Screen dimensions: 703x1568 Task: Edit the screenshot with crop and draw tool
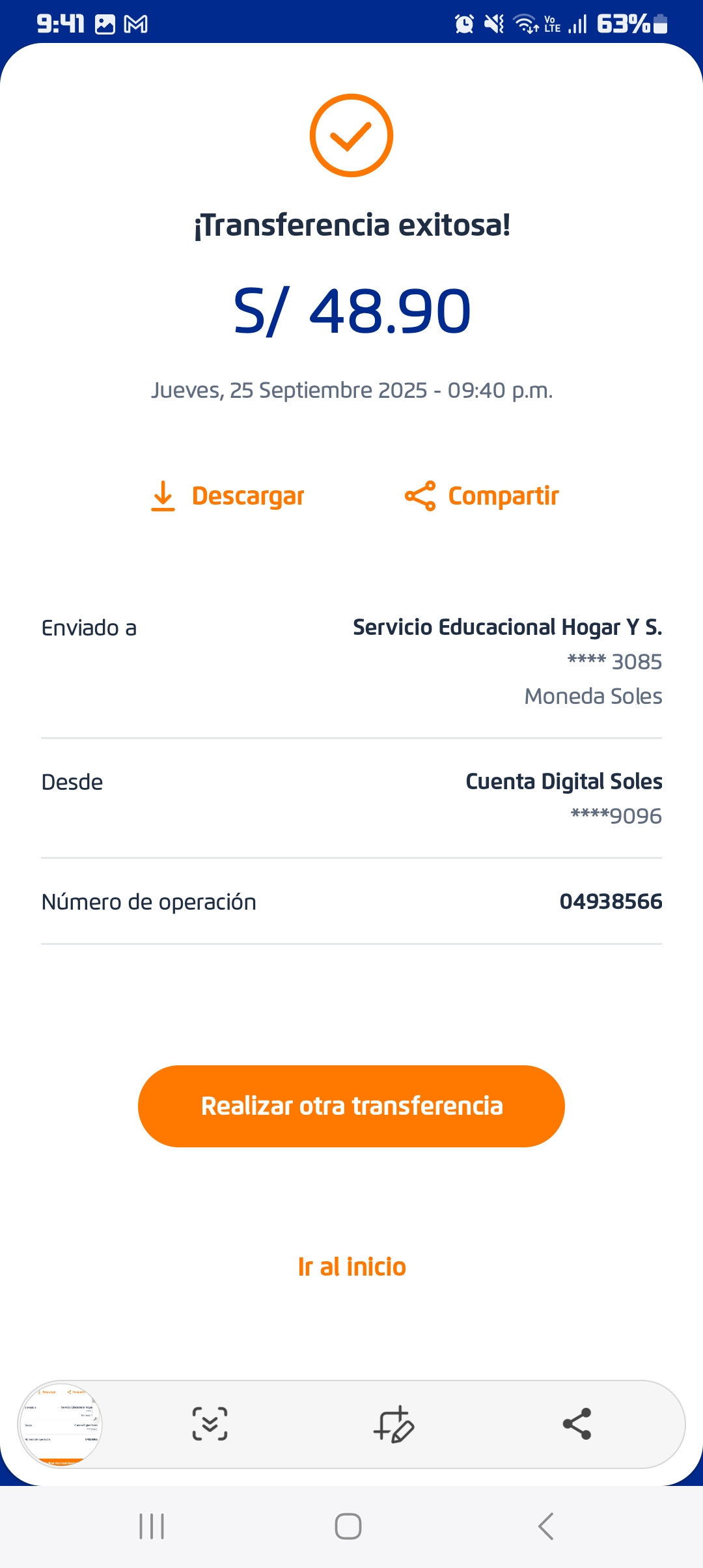tap(394, 1424)
